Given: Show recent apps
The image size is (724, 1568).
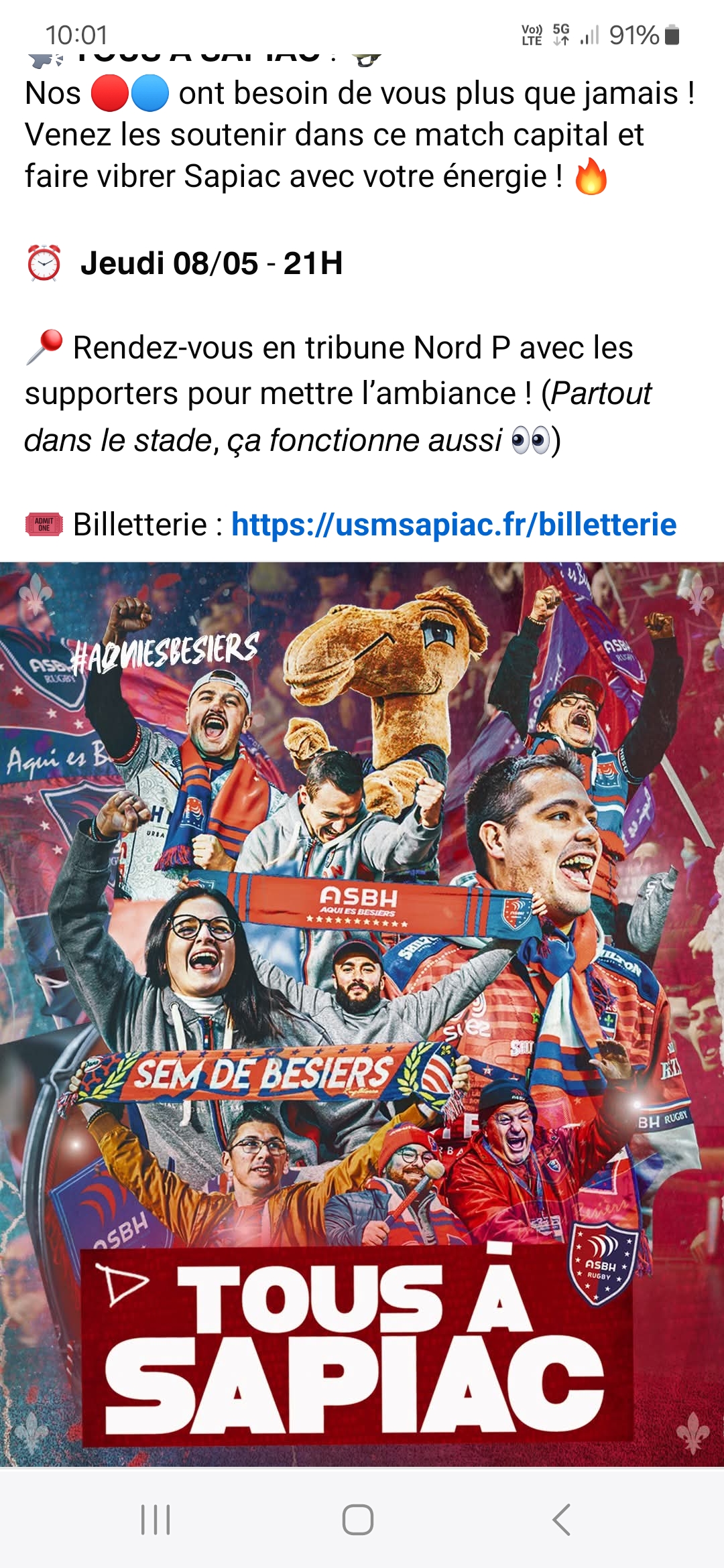Looking at the screenshot, I should click(156, 1519).
